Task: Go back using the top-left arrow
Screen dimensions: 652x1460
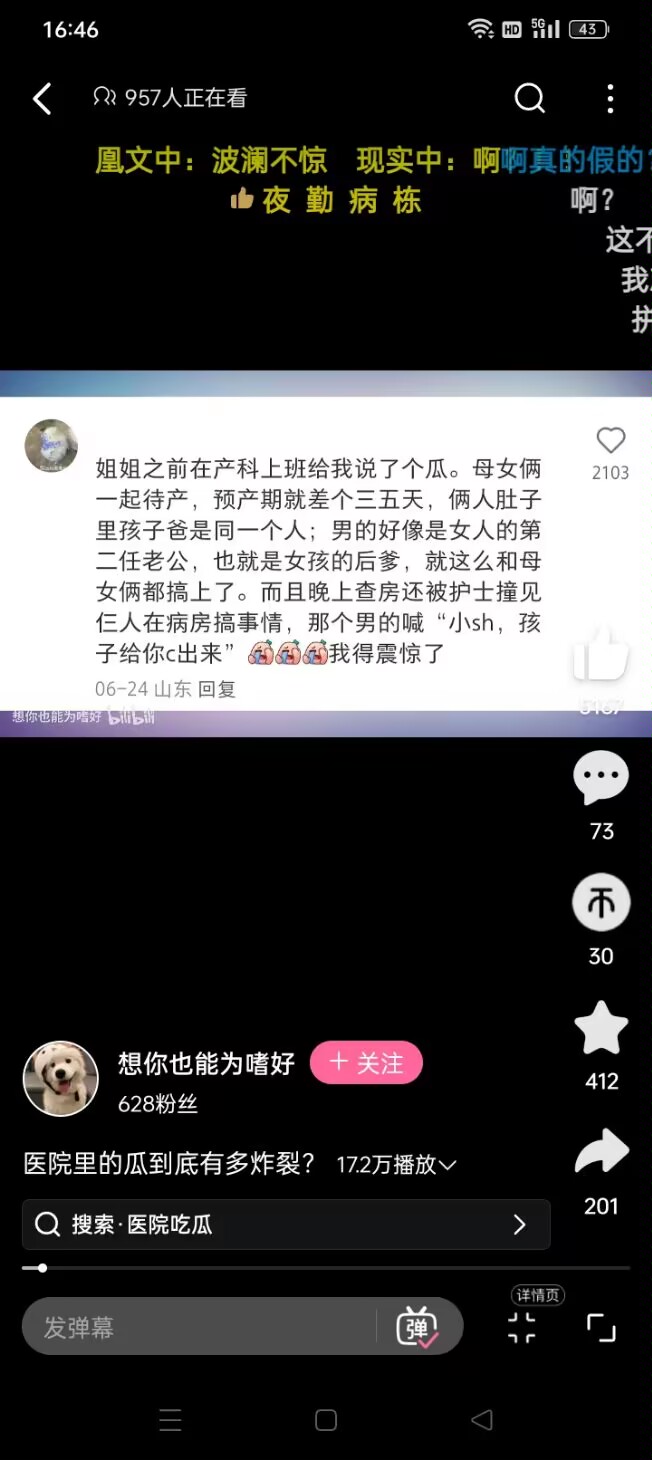Action: (x=42, y=98)
